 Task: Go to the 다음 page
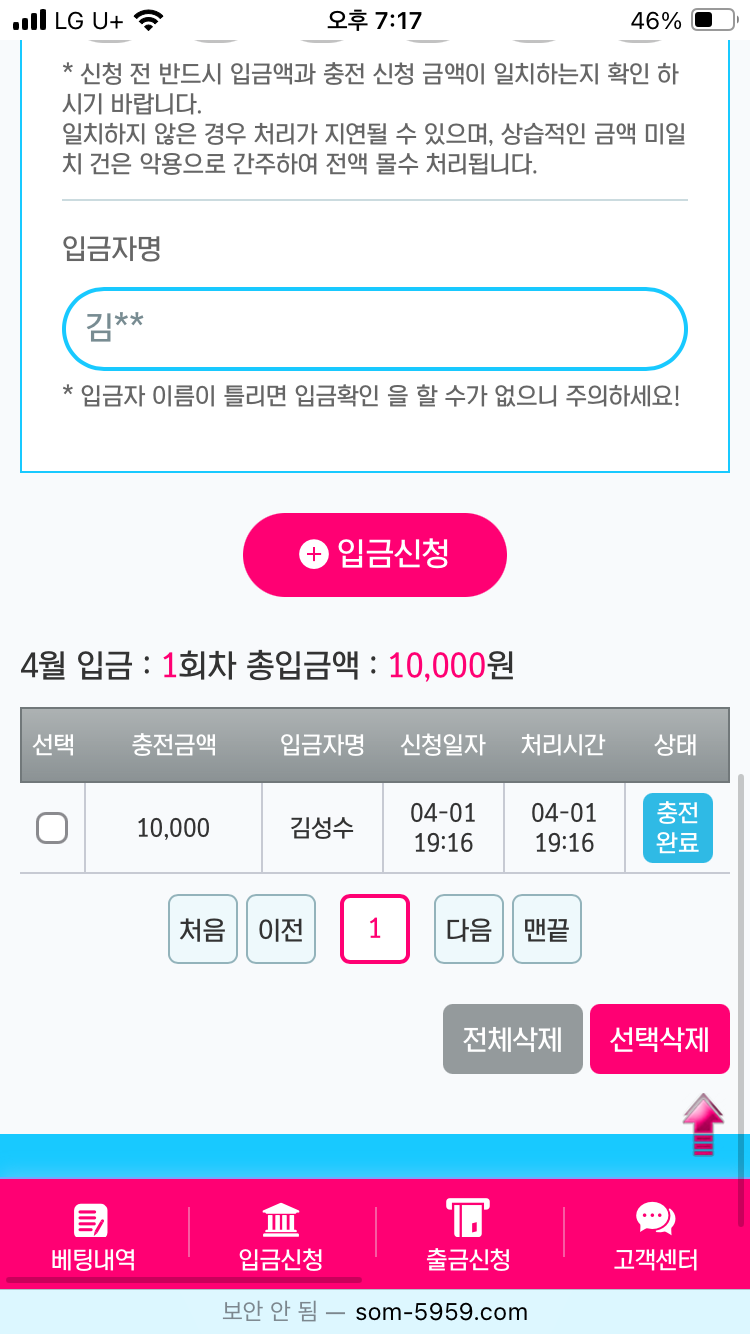[469, 929]
